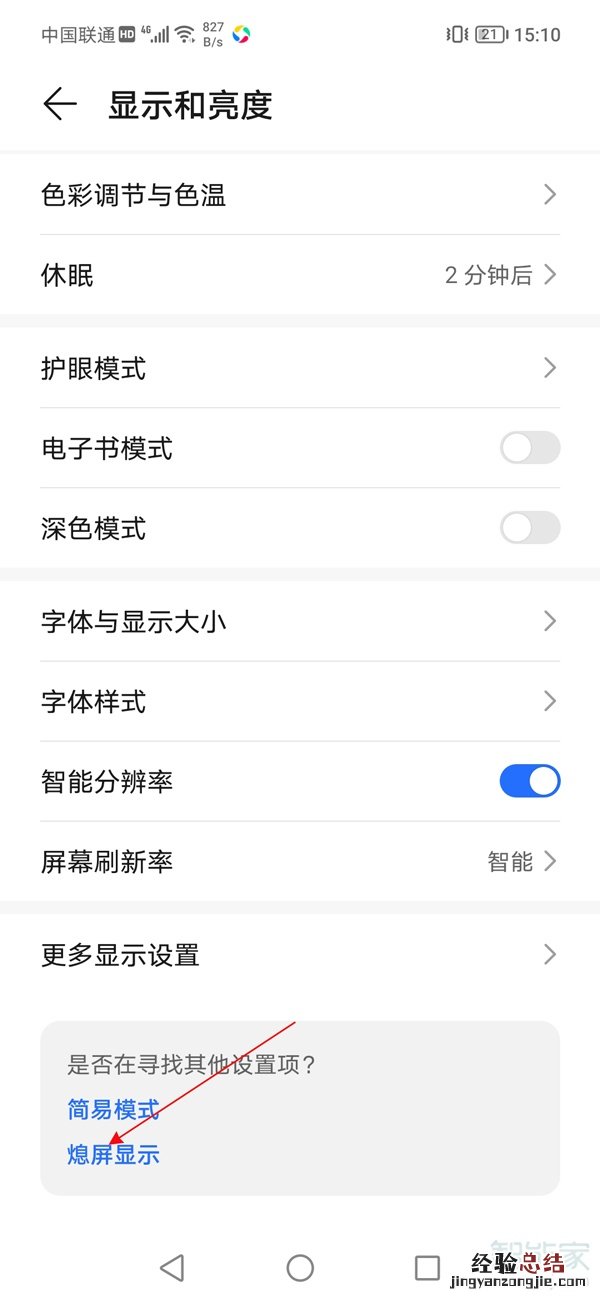Enable 深色模式 toggle
Viewport: 600px width, 1300px height.
click(529, 528)
